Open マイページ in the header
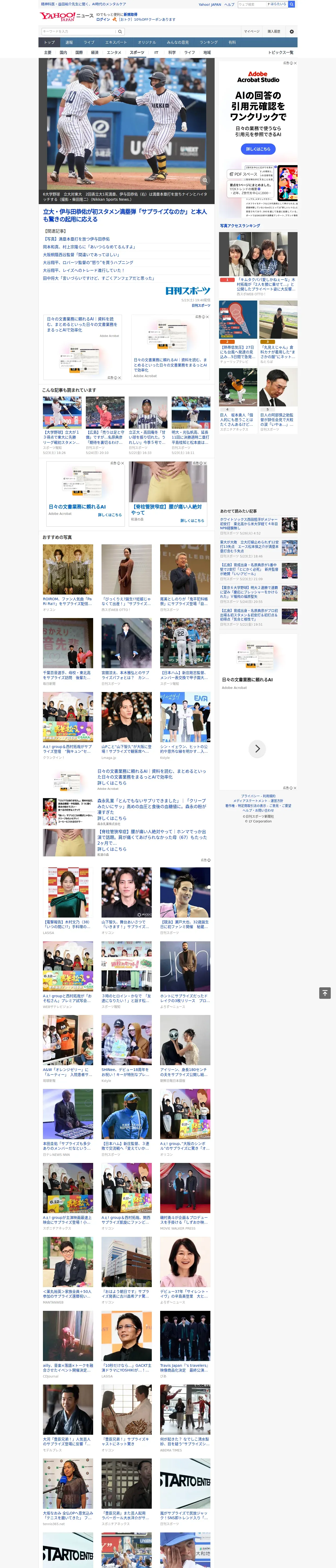Image resolution: width=336 pixels, height=1568 pixels. (252, 31)
